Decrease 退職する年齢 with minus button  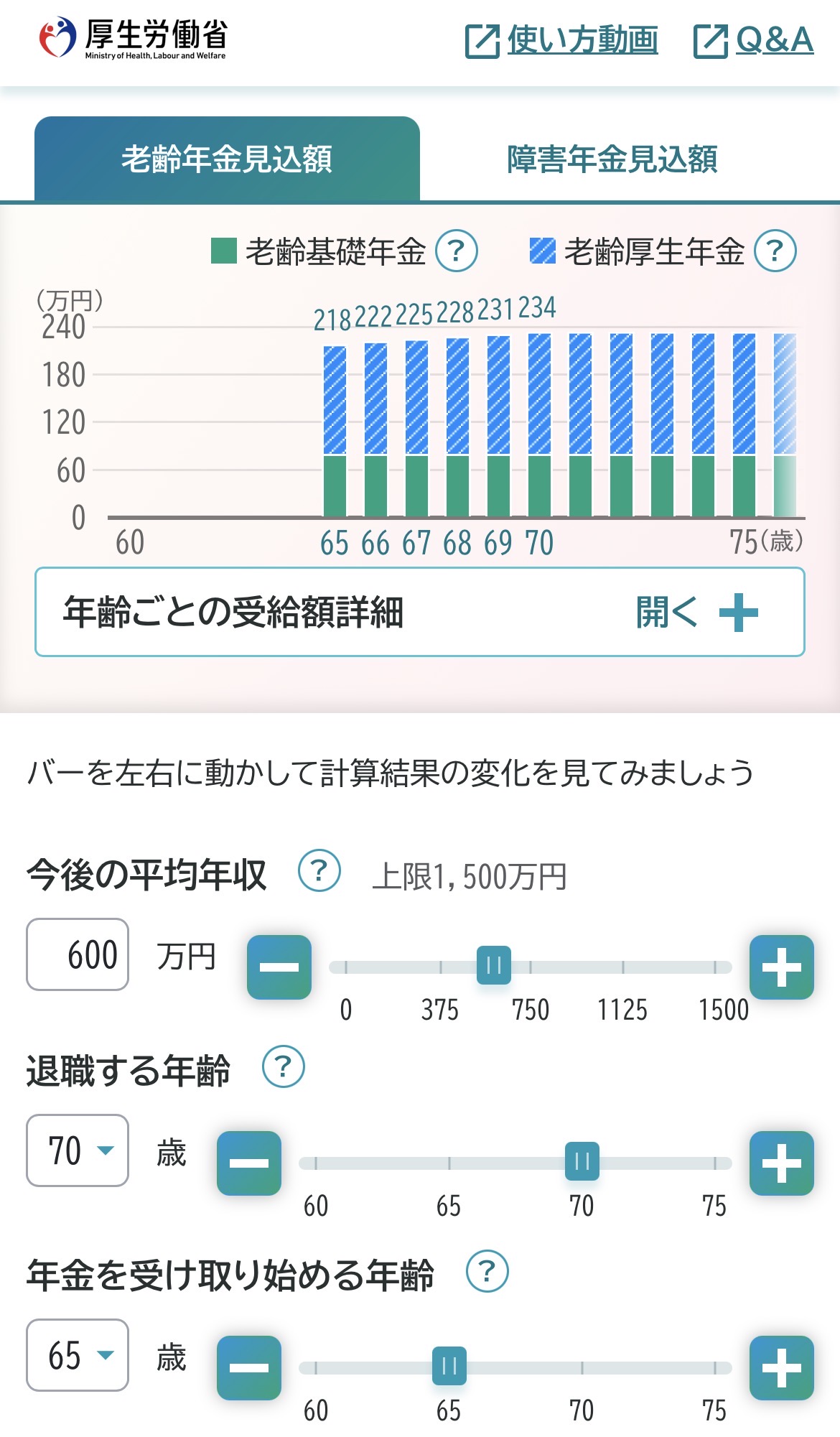pos(249,1163)
